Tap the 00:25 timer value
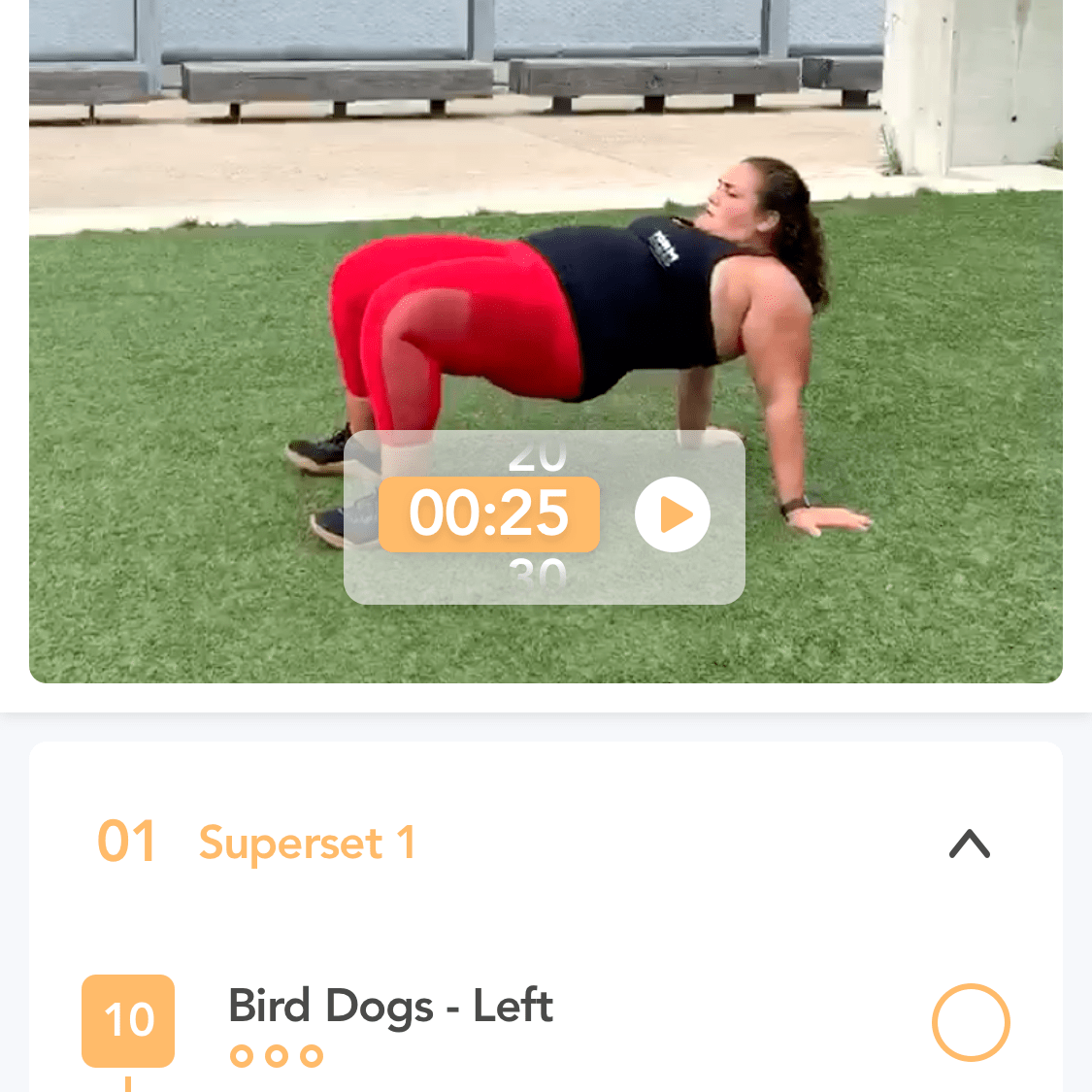Viewport: 1092px width, 1092px height. 488,514
